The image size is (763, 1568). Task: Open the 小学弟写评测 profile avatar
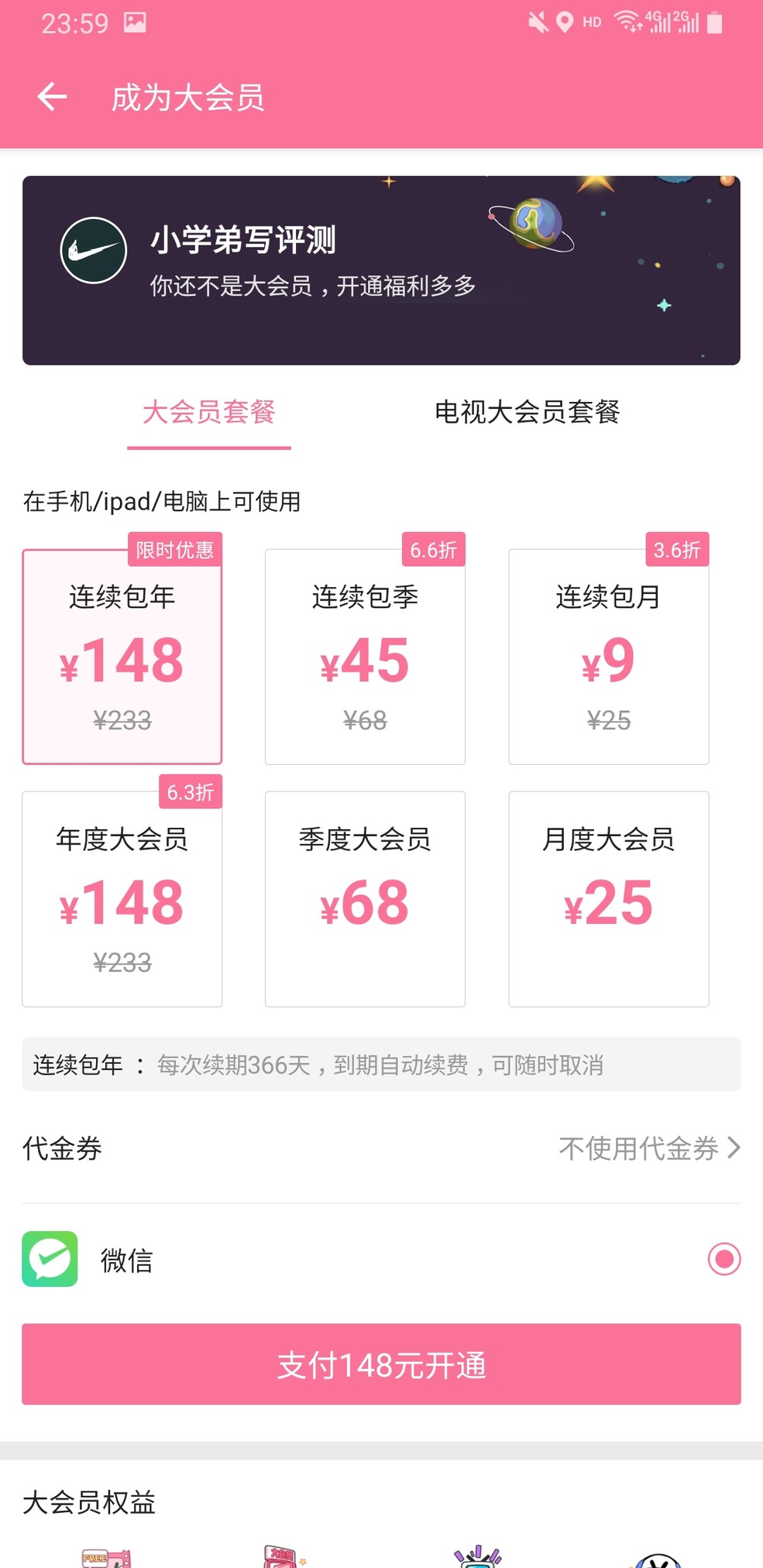click(x=92, y=251)
